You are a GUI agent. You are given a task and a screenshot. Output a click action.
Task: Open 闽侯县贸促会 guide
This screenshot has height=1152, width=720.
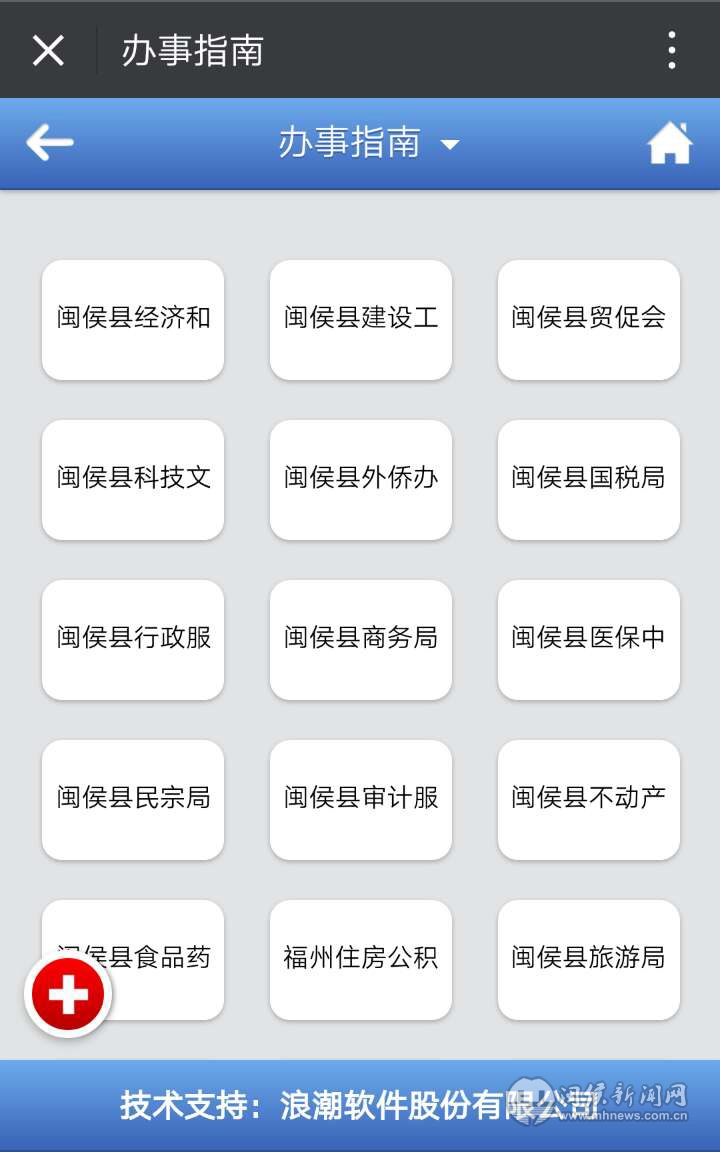[588, 320]
